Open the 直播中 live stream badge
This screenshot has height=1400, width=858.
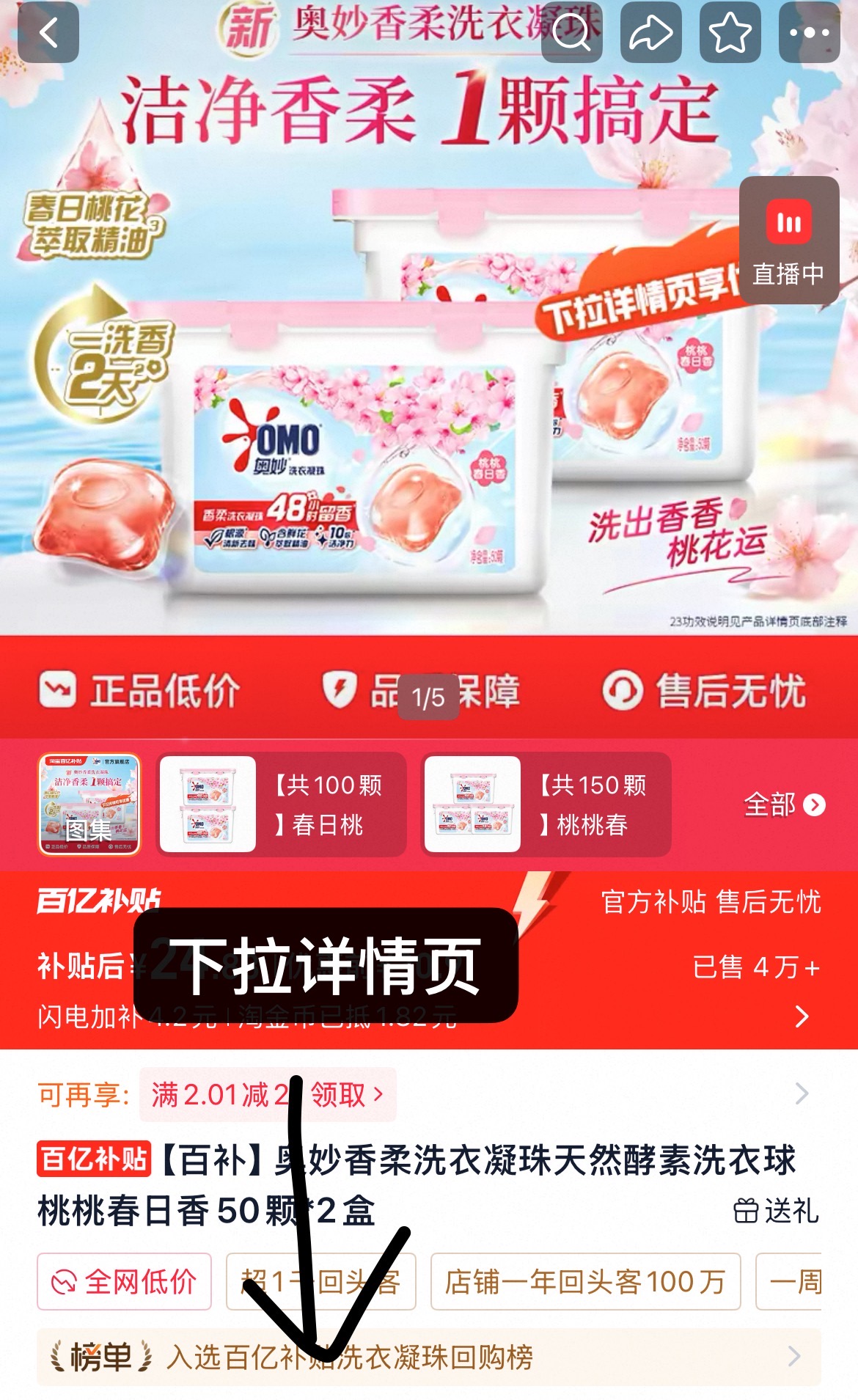789,241
